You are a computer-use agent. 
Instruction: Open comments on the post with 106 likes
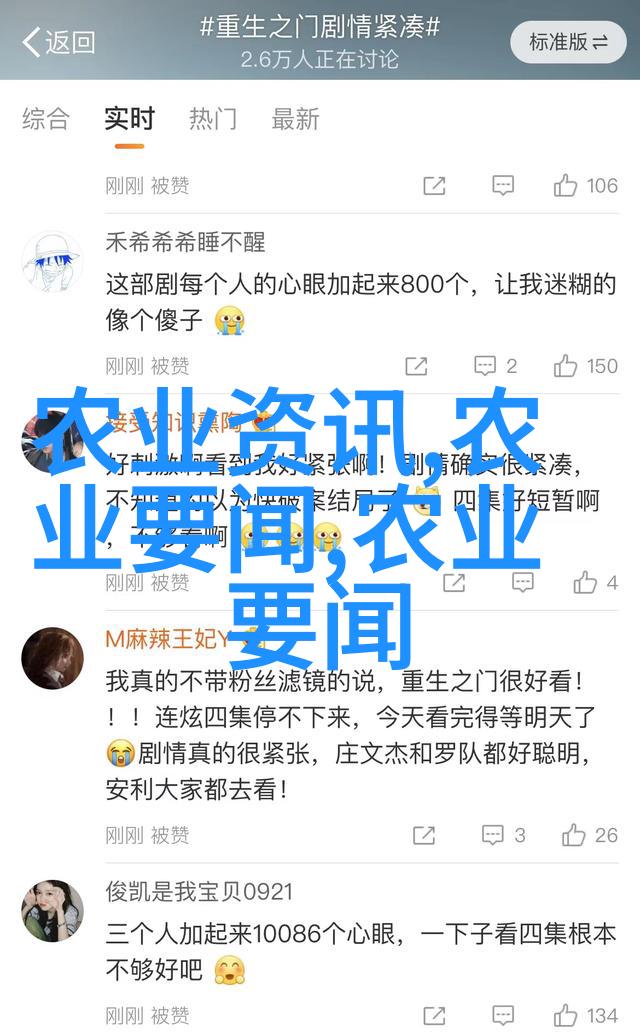tap(503, 185)
